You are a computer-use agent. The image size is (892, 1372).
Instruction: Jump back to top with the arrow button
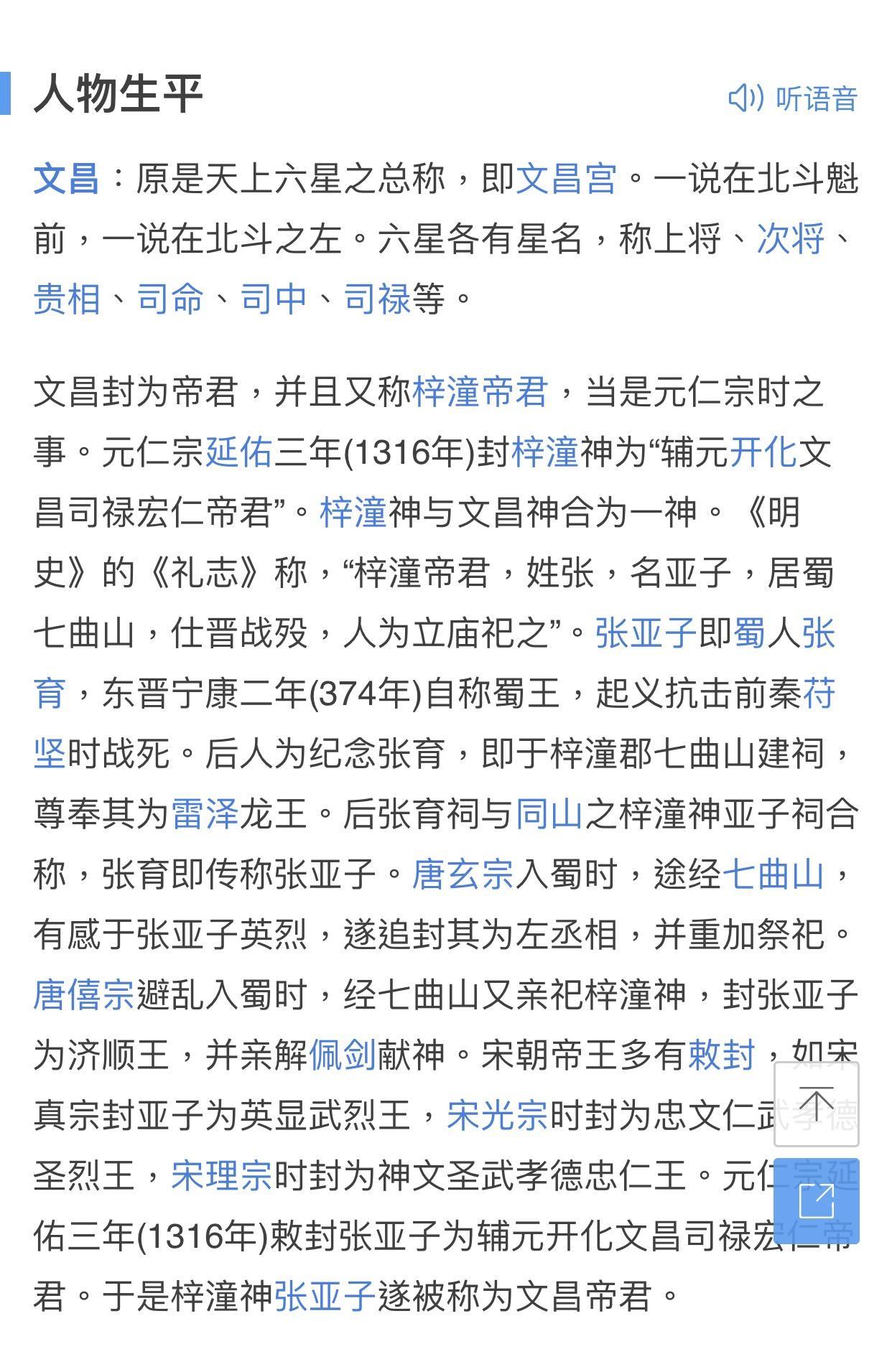817,1104
